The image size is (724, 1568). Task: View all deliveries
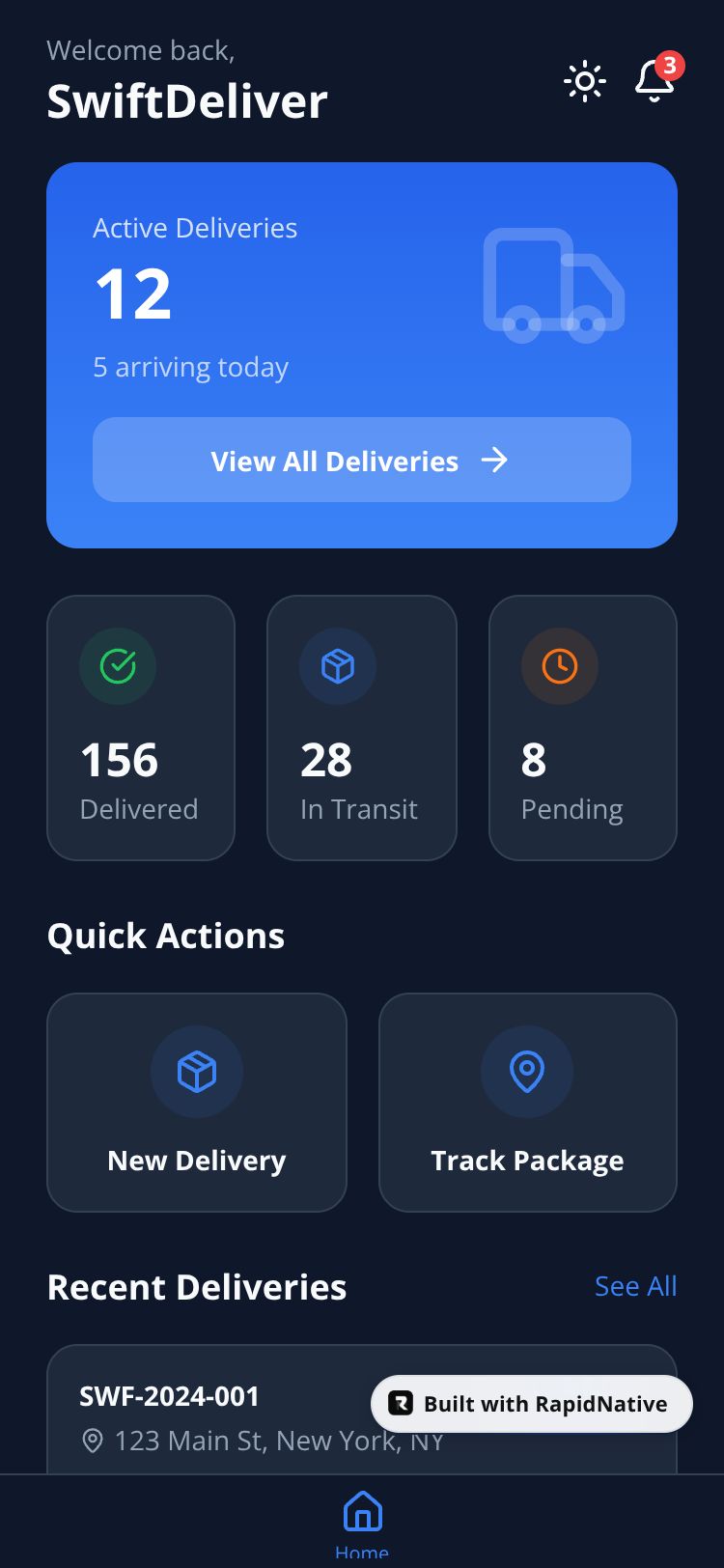361,460
